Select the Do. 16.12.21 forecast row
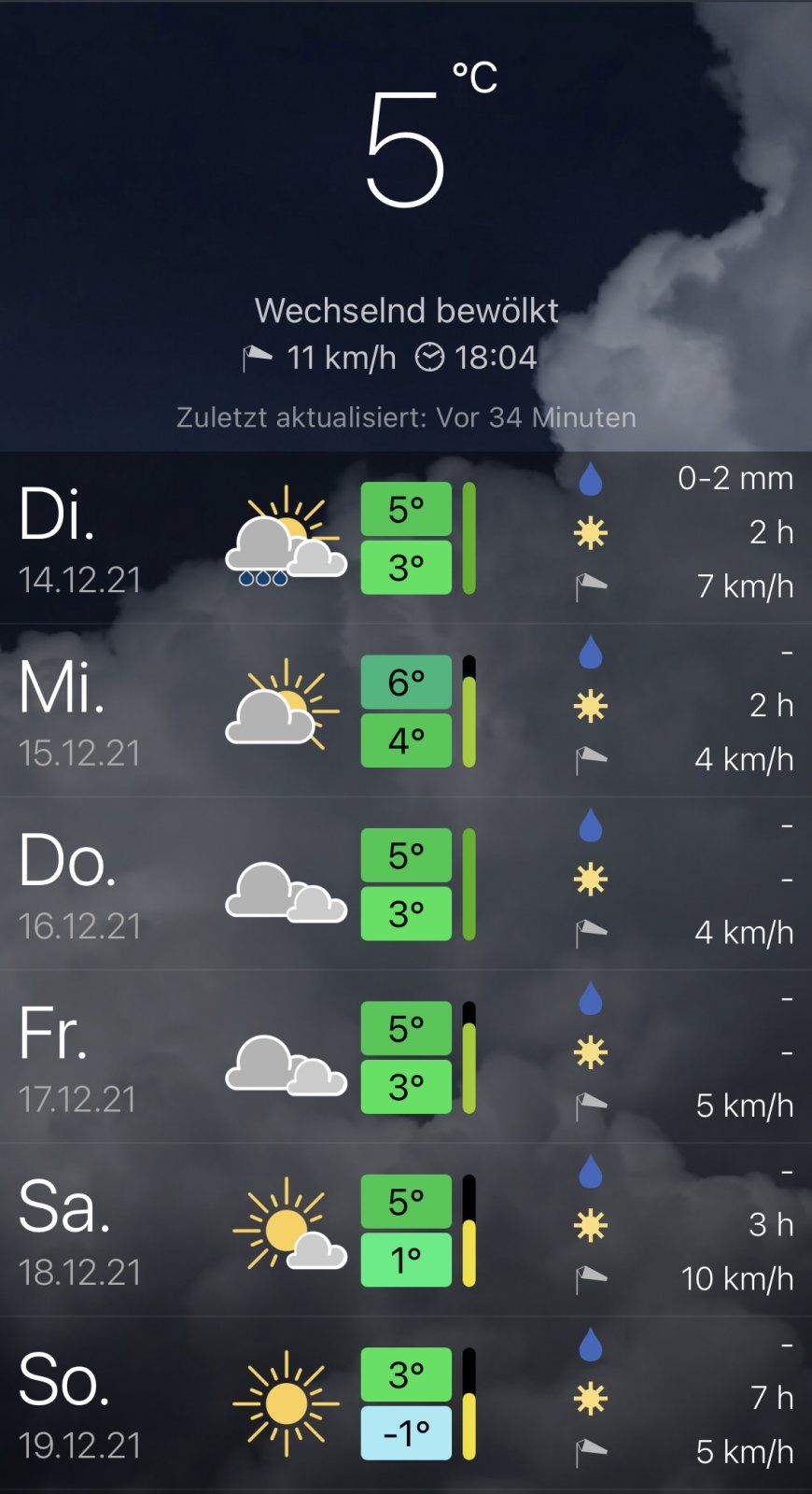The width and height of the screenshot is (812, 1494). 406,883
